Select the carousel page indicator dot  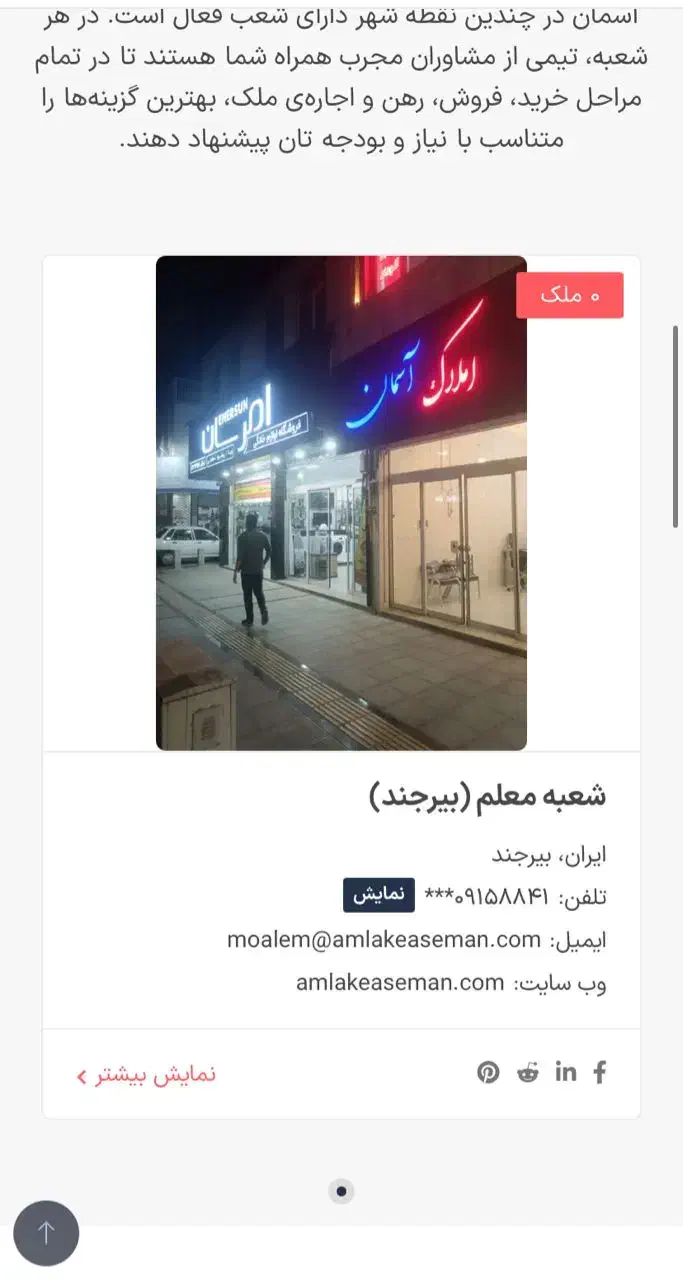(x=341, y=1191)
